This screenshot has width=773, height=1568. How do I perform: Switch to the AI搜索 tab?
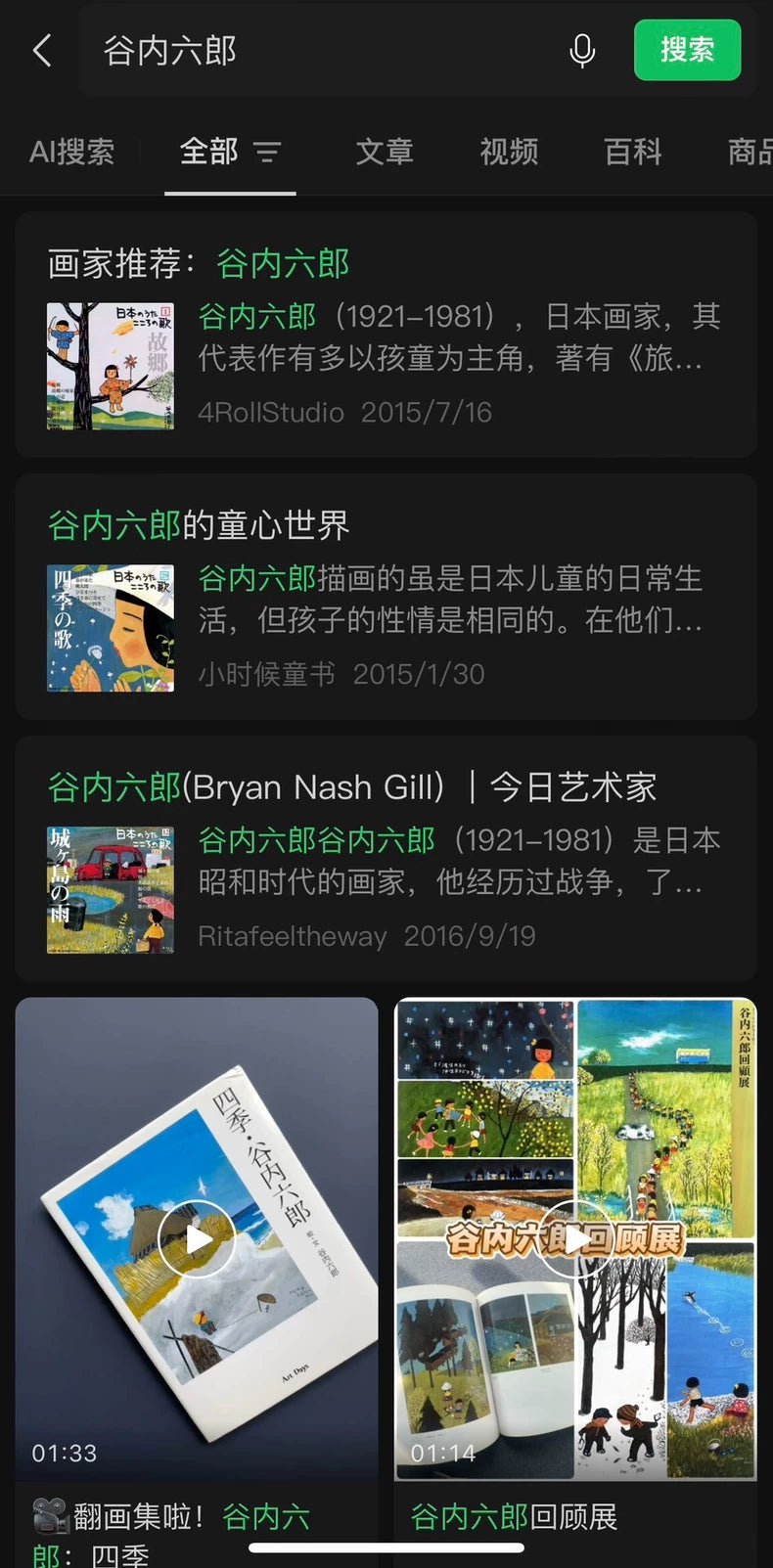(x=71, y=152)
